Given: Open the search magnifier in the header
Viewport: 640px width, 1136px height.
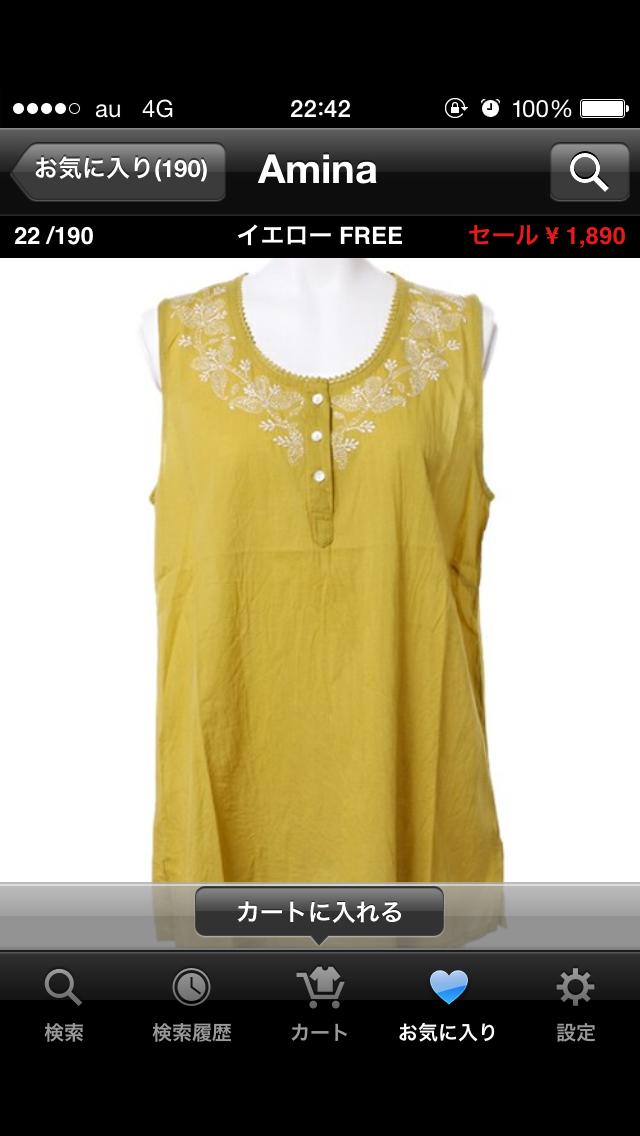Looking at the screenshot, I should click(589, 172).
